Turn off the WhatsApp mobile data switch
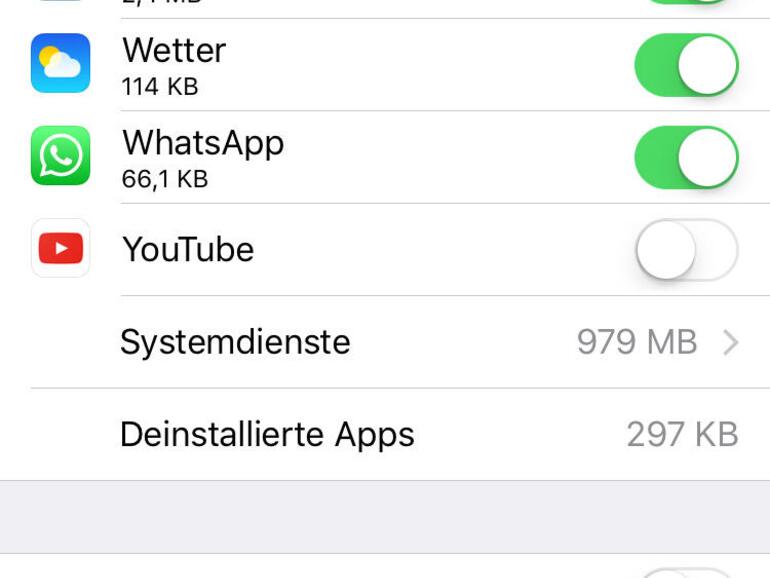Image resolution: width=770 pixels, height=578 pixels. (x=686, y=158)
